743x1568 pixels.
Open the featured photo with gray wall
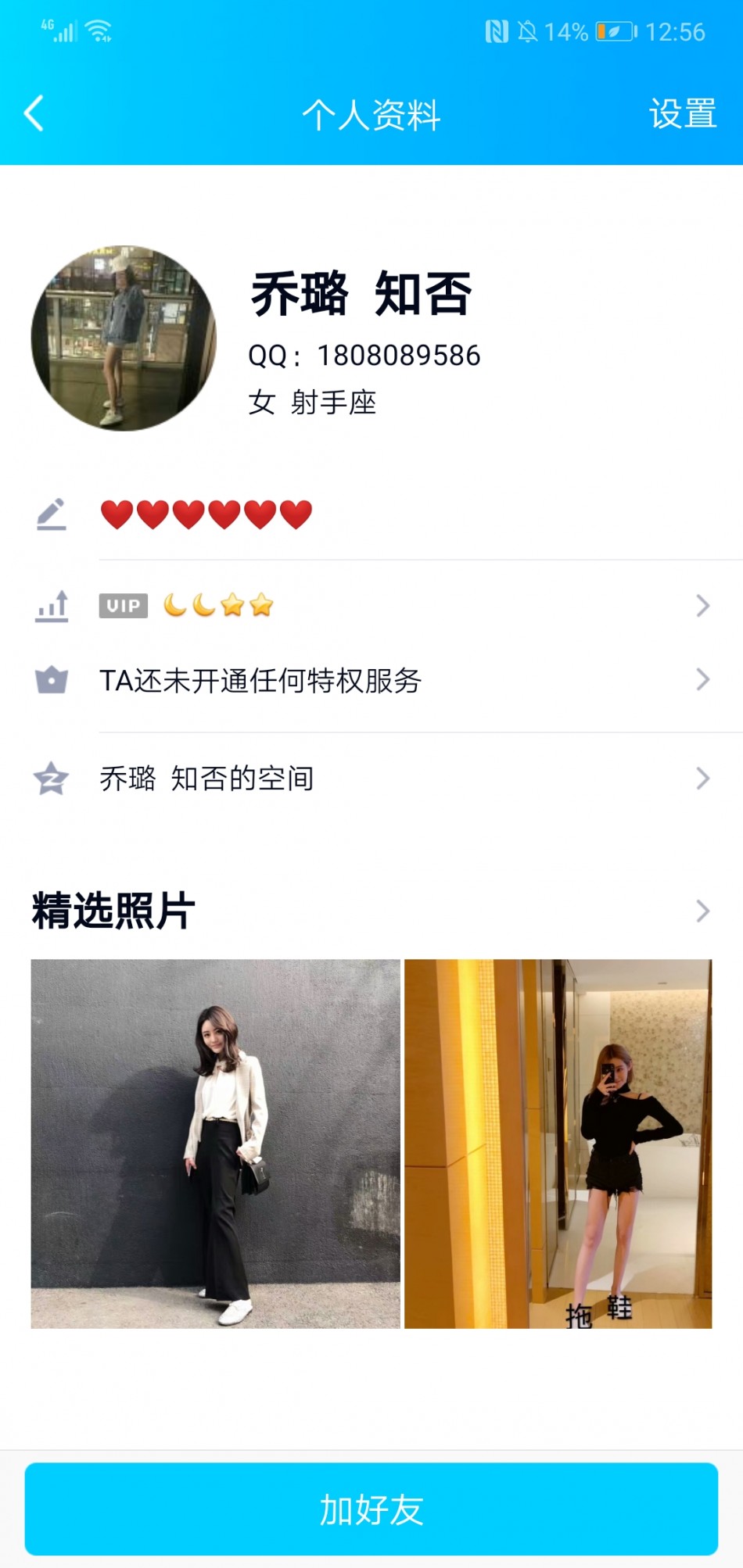pos(215,1144)
